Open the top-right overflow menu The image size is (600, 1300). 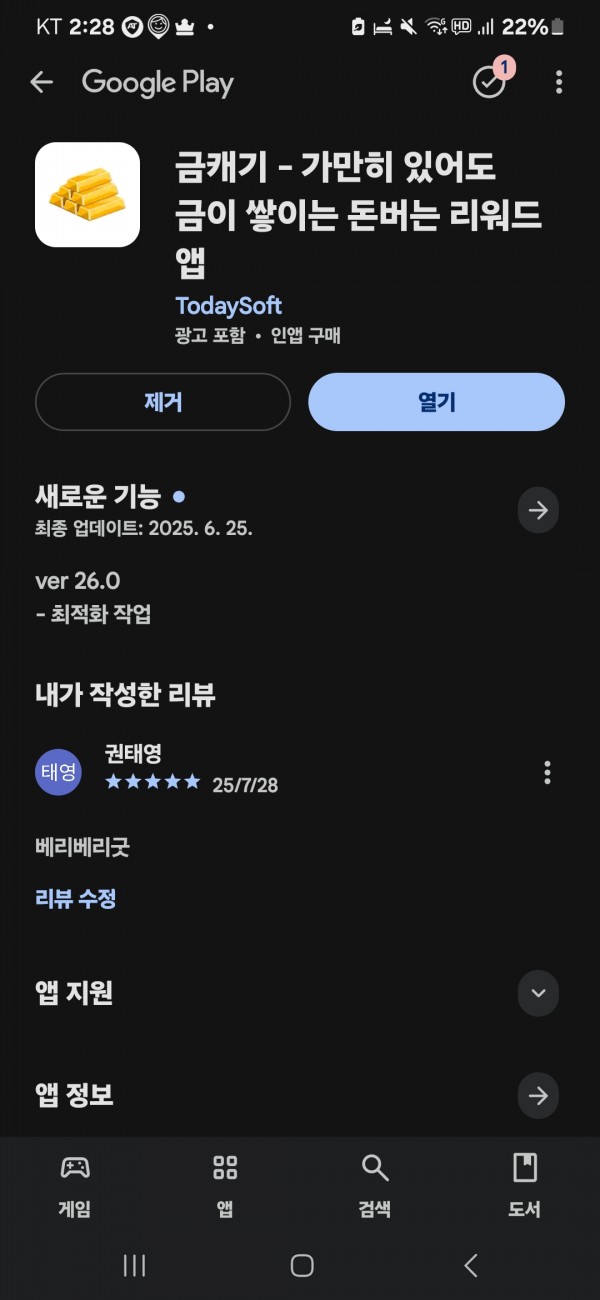coord(559,83)
